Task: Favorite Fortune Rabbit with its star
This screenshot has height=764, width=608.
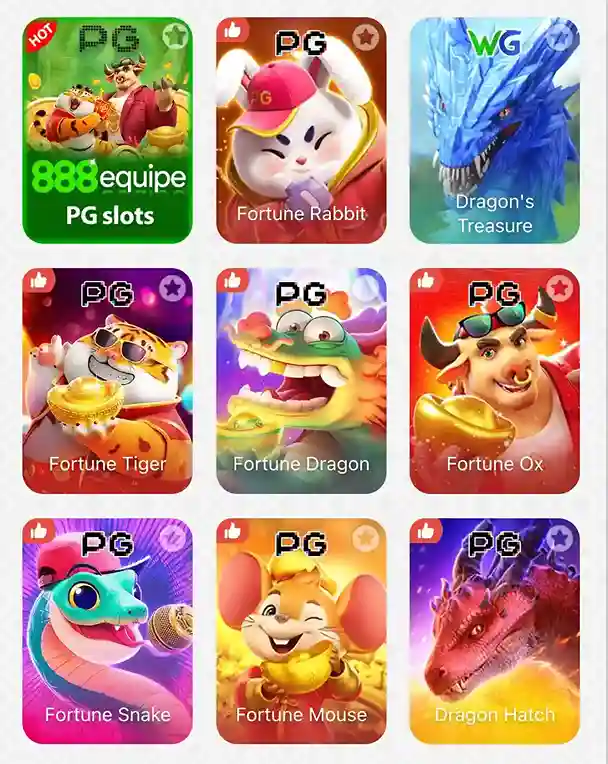Action: pyautogui.click(x=367, y=37)
